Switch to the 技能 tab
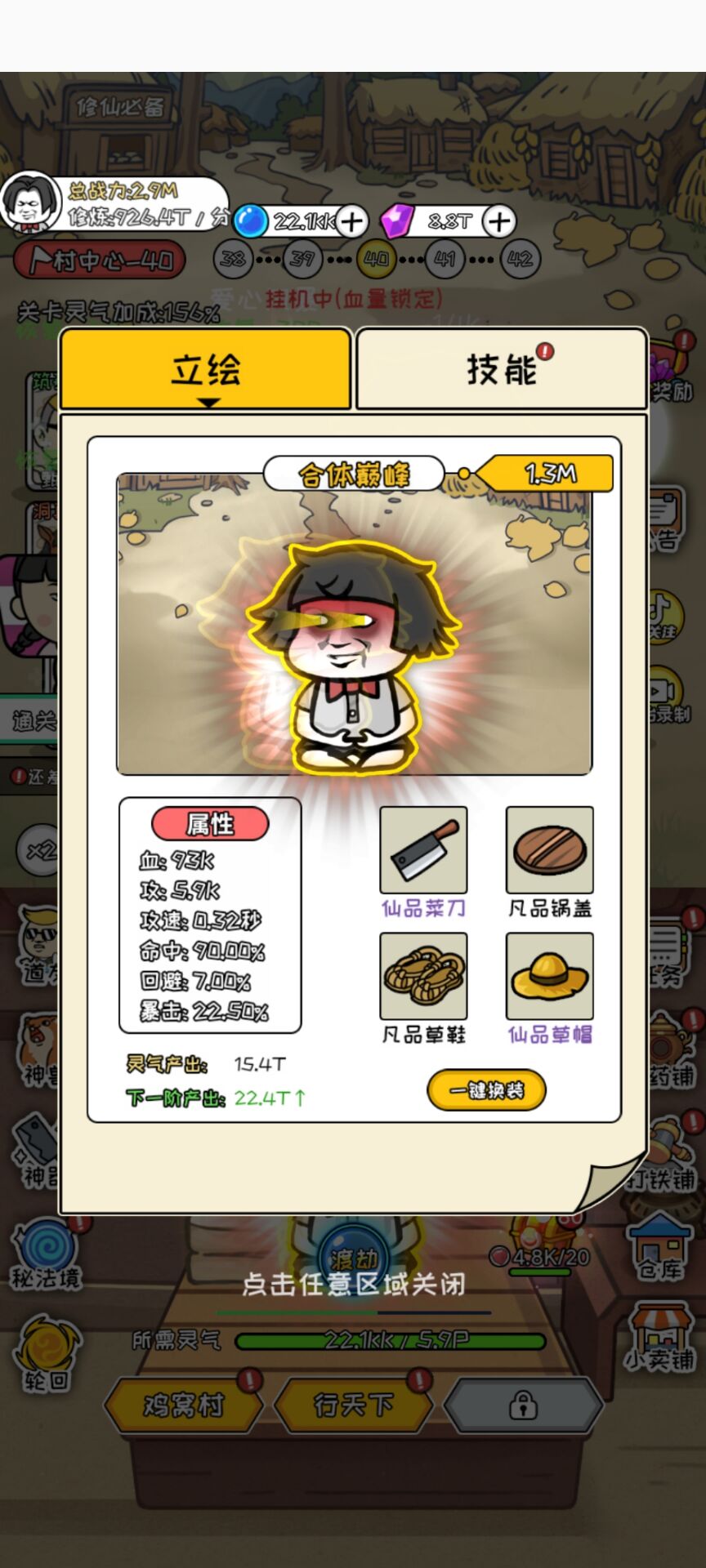Image resolution: width=706 pixels, height=1568 pixels. pyautogui.click(x=501, y=369)
